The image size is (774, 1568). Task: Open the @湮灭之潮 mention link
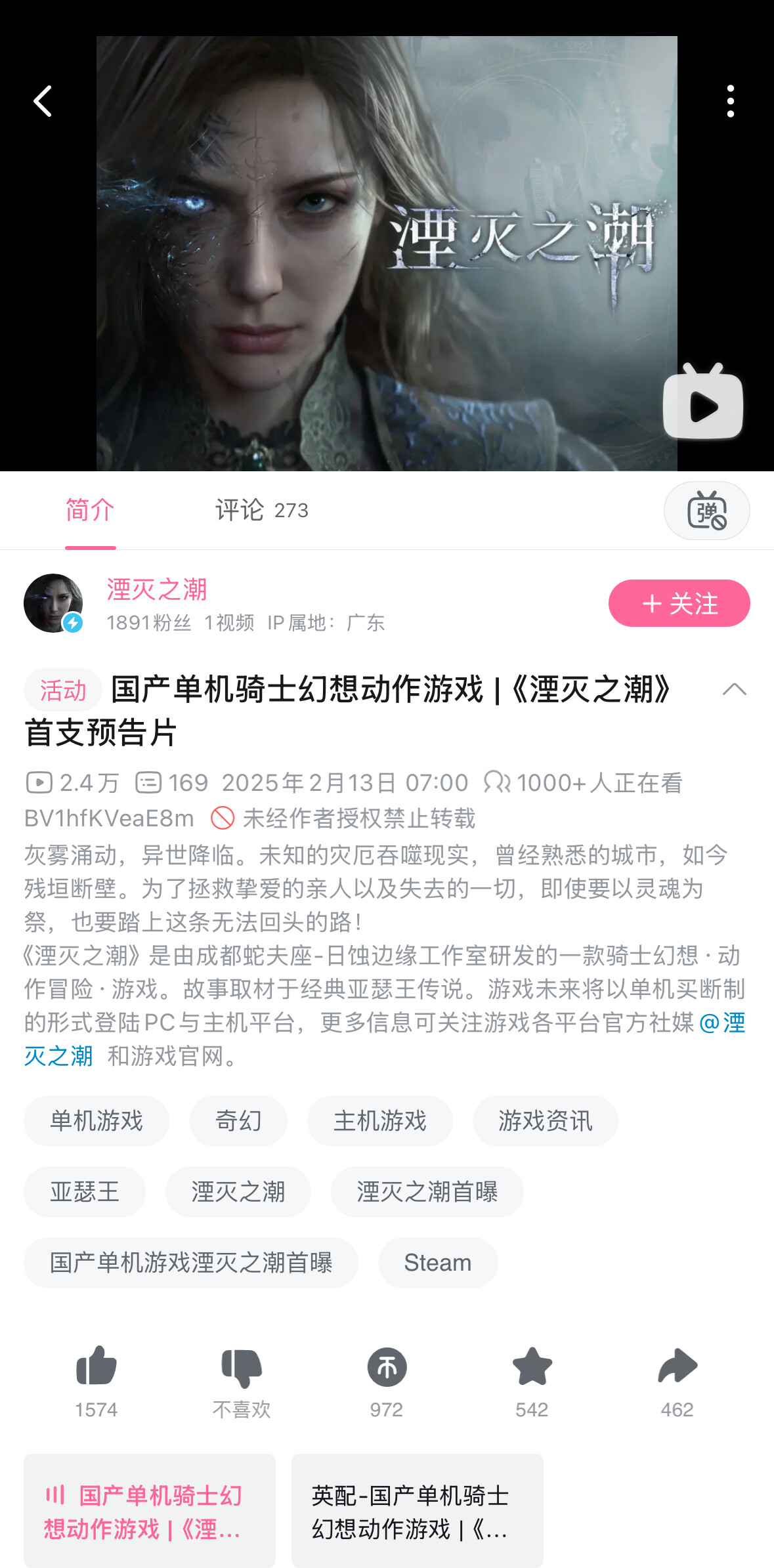(721, 1023)
